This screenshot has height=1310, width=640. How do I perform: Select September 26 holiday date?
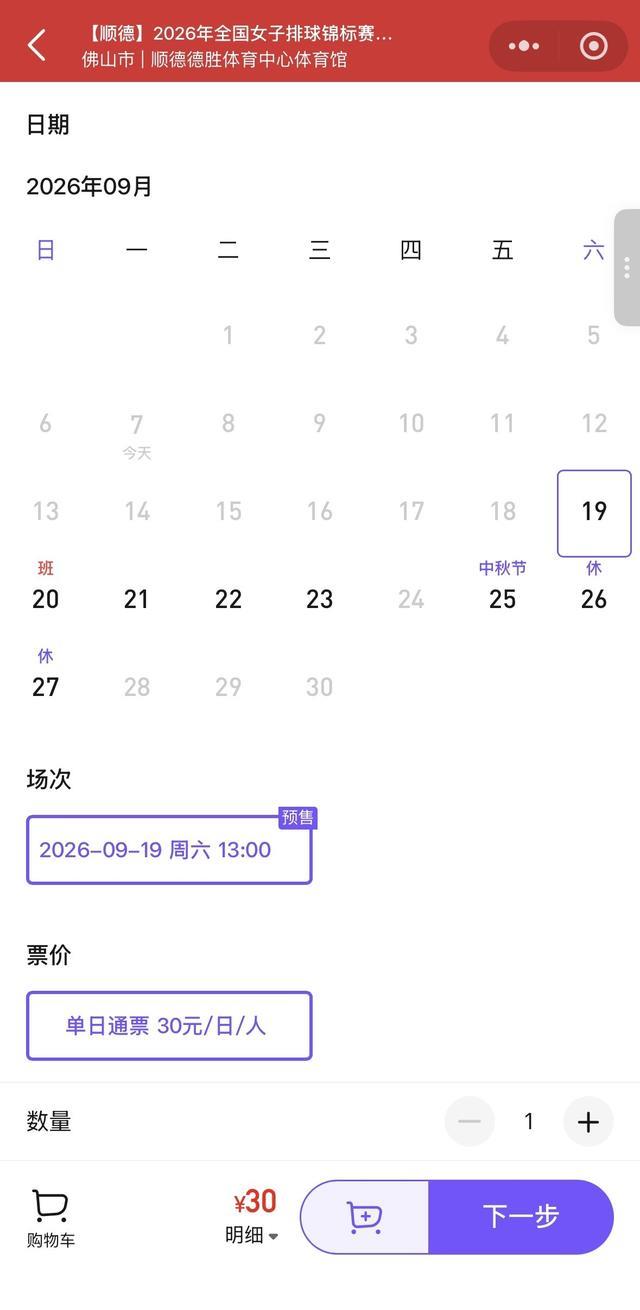coord(594,599)
